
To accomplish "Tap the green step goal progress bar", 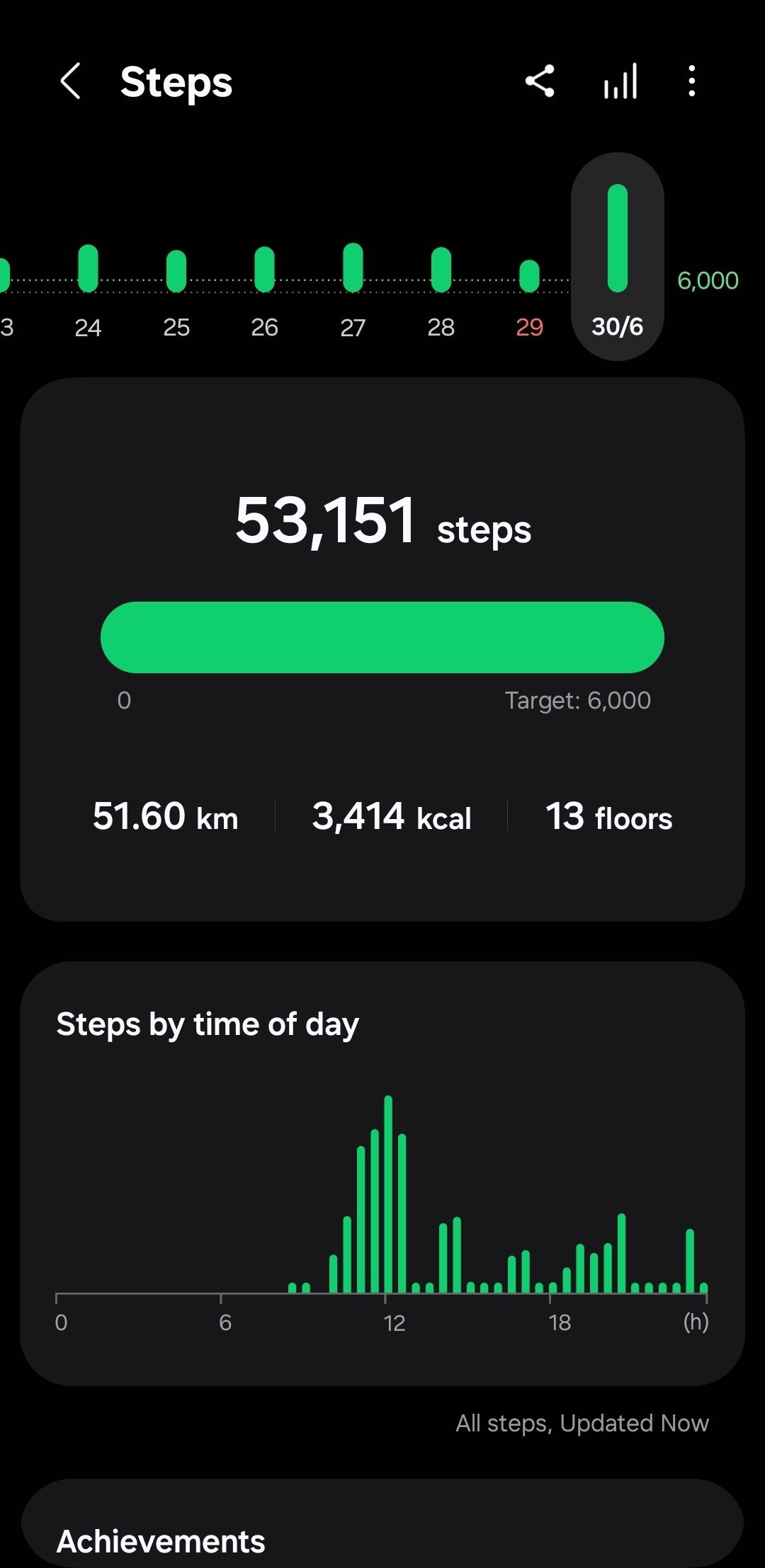I will 382,636.
